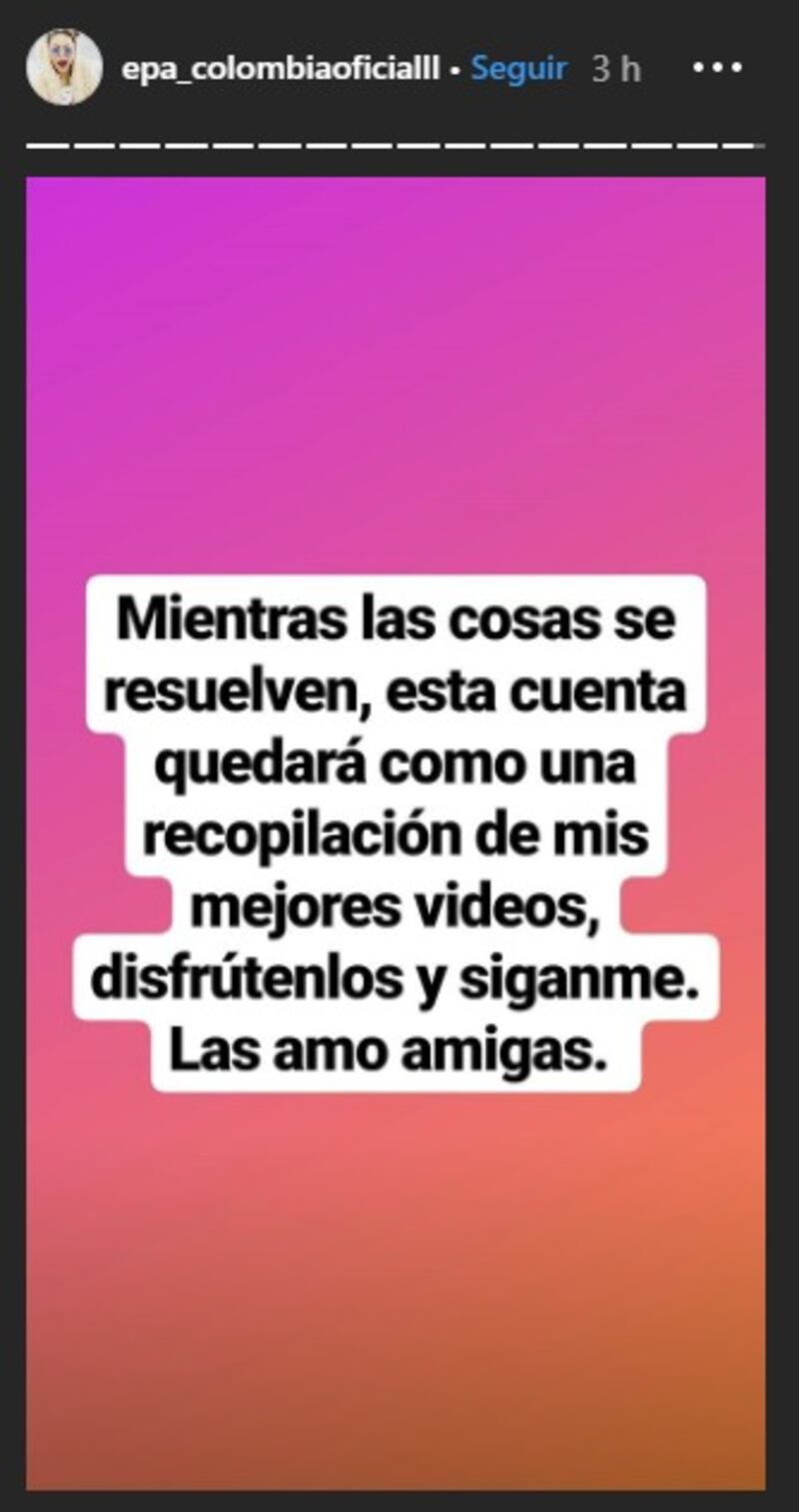
Task: Open epa_colombiaoficialll profile picture
Action: tap(64, 67)
